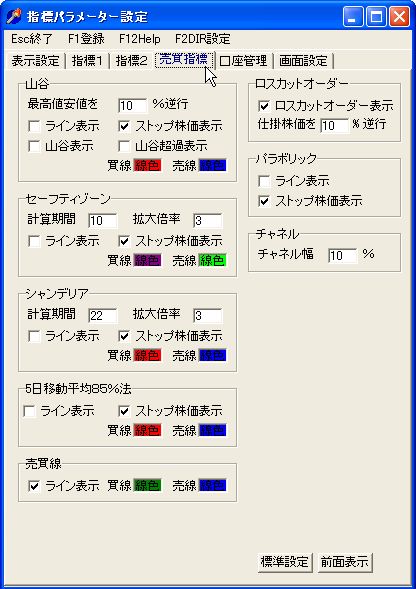
Task: Check 山谷超過表示 option
Action: 124,146
